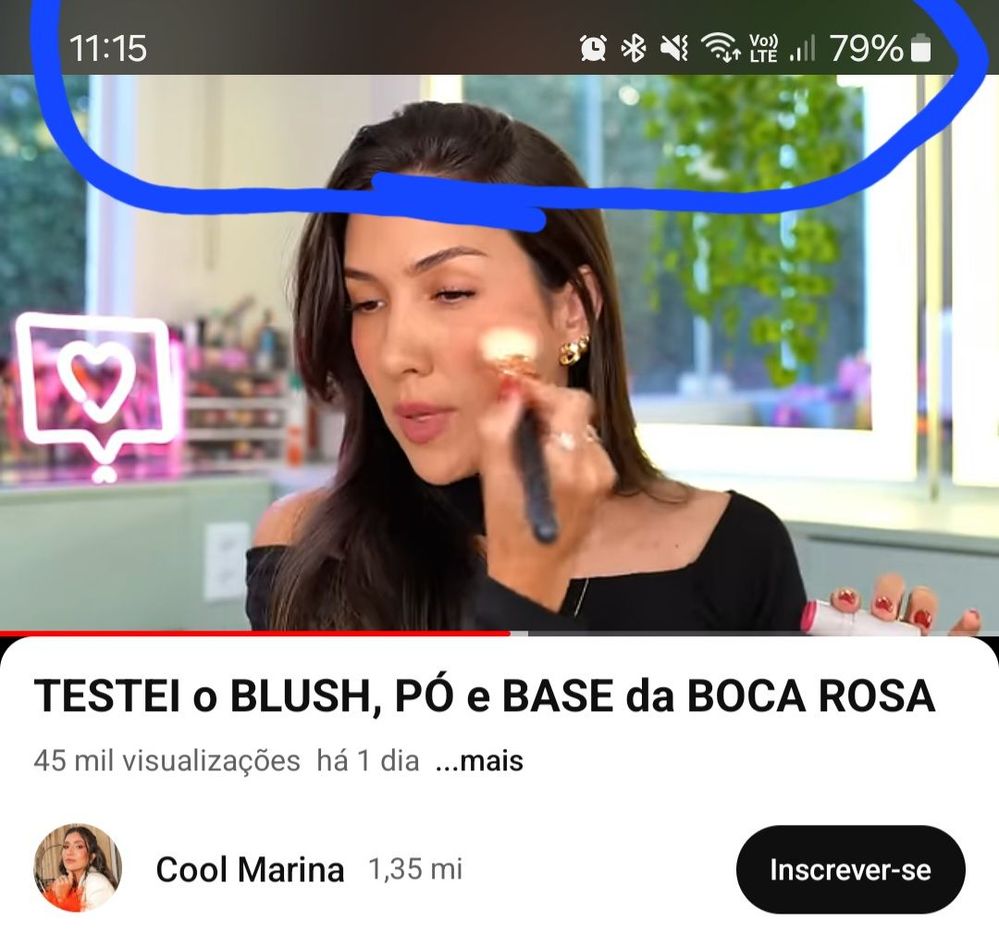Screen dimensions: 999x933
Task: Tap the Inscrever-se subscribe button
Action: tap(850, 869)
